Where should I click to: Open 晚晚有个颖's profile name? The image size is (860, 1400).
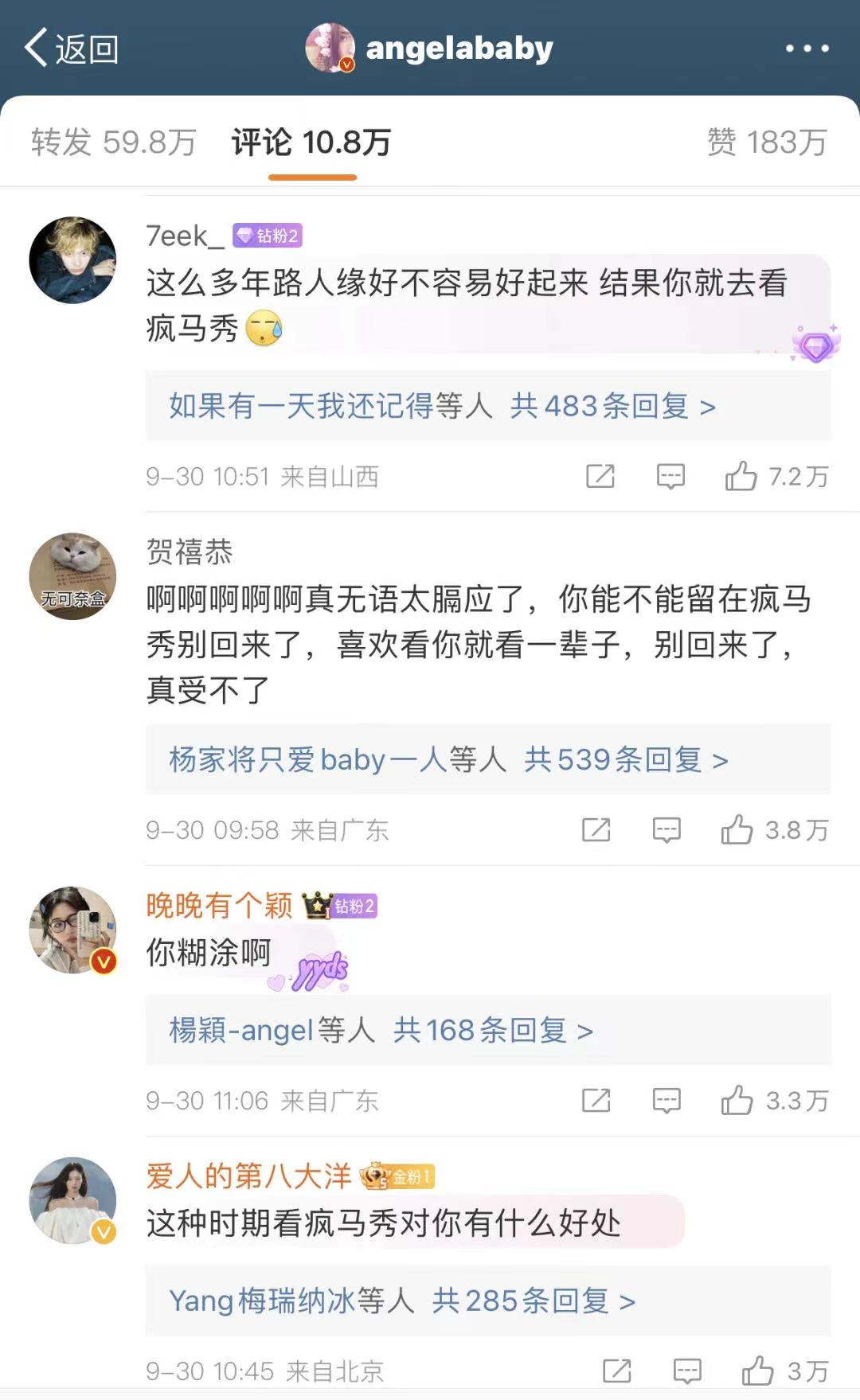pos(219,905)
